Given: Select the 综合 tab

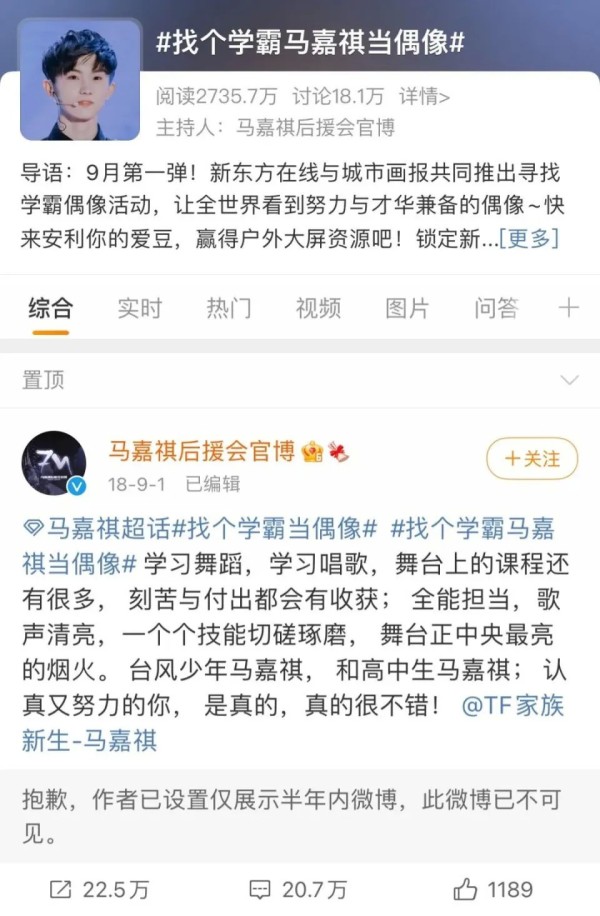Looking at the screenshot, I should (x=50, y=308).
